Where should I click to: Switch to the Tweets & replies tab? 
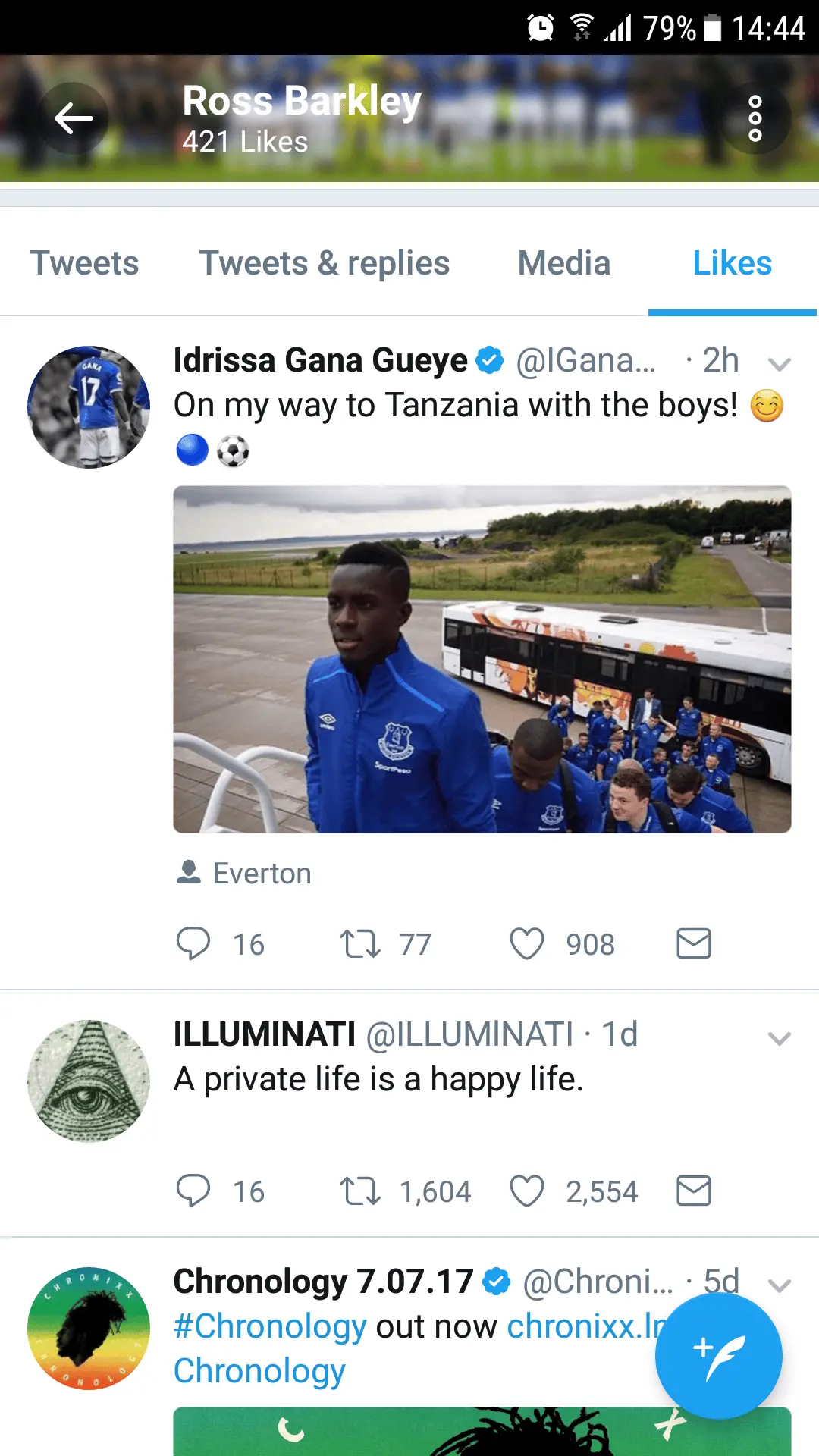(325, 263)
